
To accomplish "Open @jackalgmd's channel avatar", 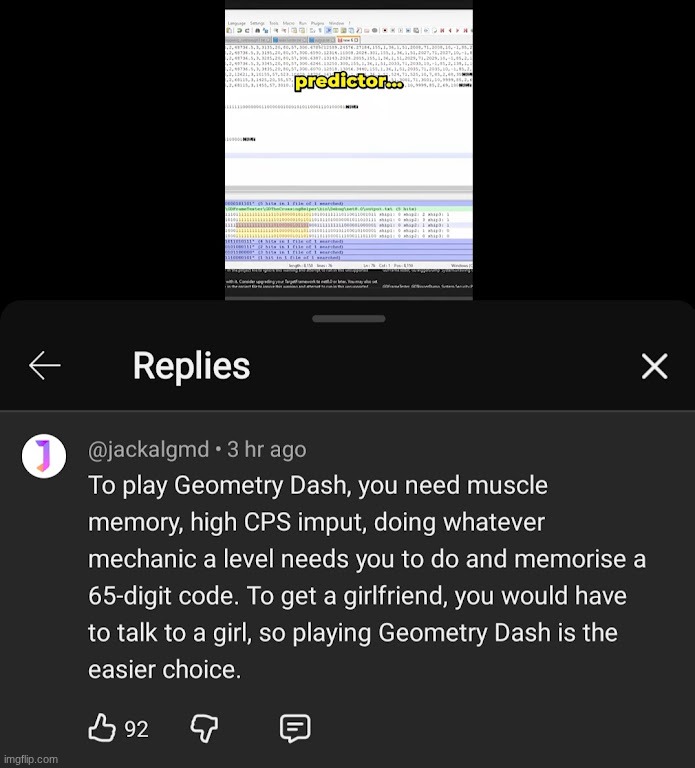I will 44,457.
